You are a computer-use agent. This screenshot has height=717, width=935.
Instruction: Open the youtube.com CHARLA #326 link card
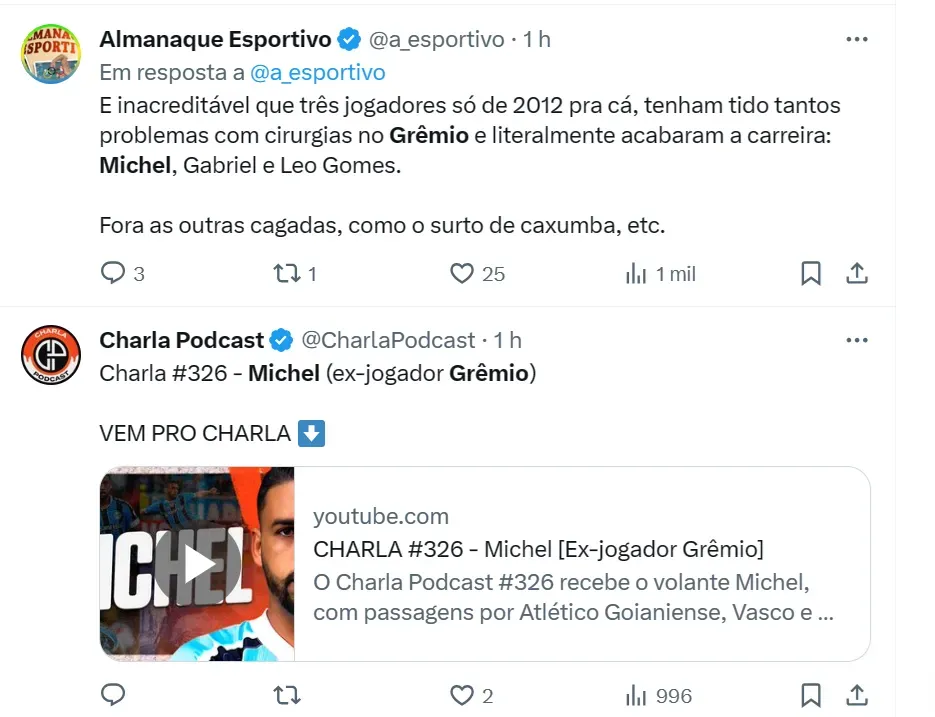580,564
